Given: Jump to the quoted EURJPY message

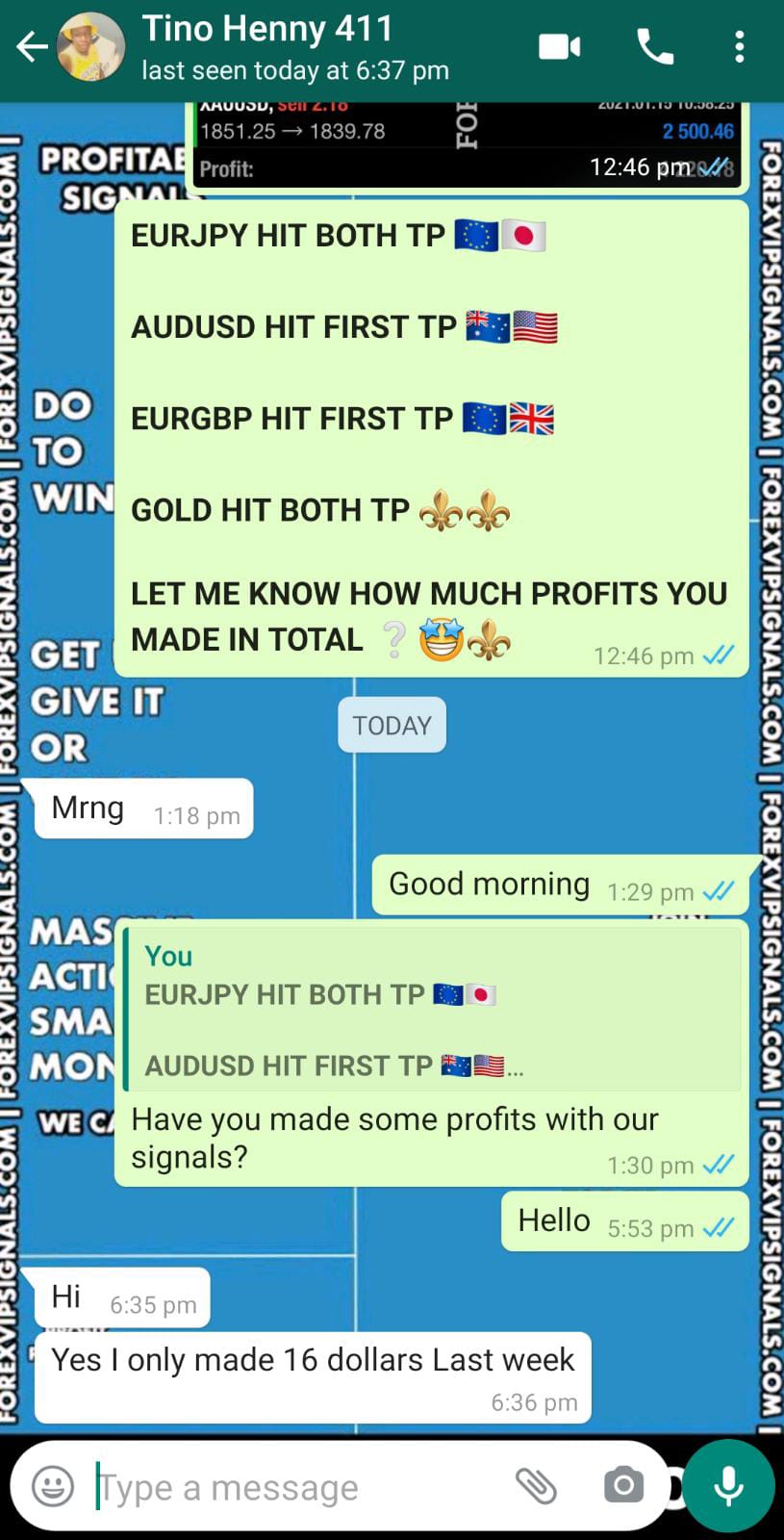Looking at the screenshot, I should click(x=433, y=1011).
